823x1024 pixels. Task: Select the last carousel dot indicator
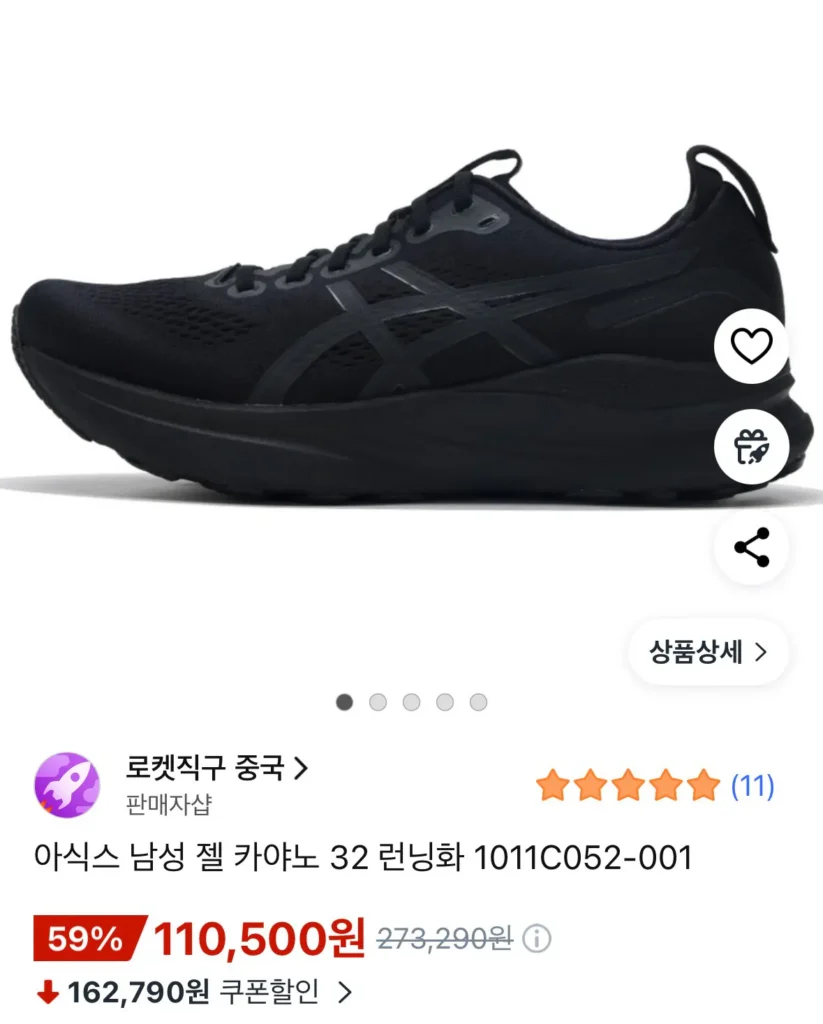click(477, 703)
